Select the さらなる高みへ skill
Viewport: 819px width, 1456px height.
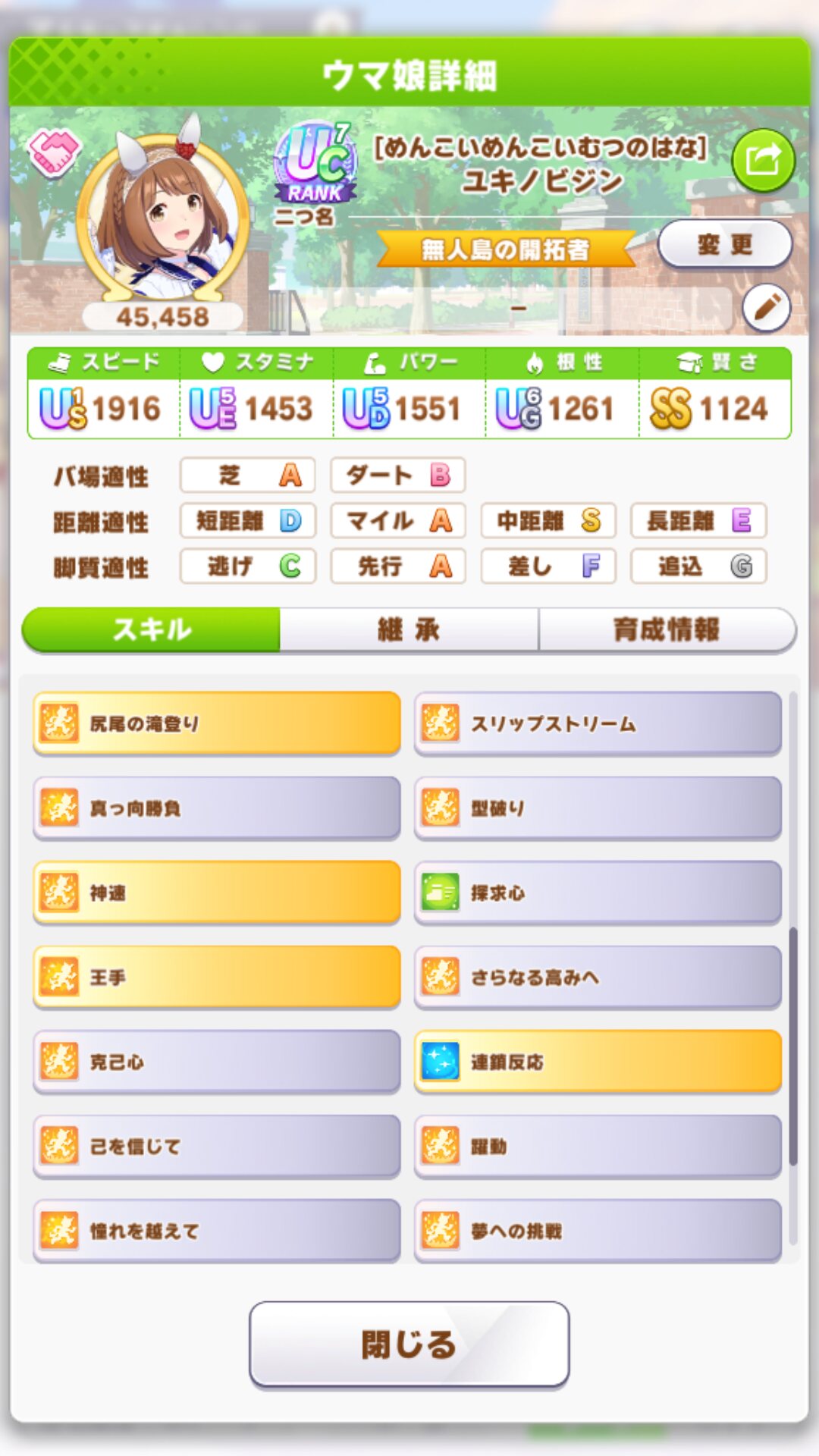point(598,977)
